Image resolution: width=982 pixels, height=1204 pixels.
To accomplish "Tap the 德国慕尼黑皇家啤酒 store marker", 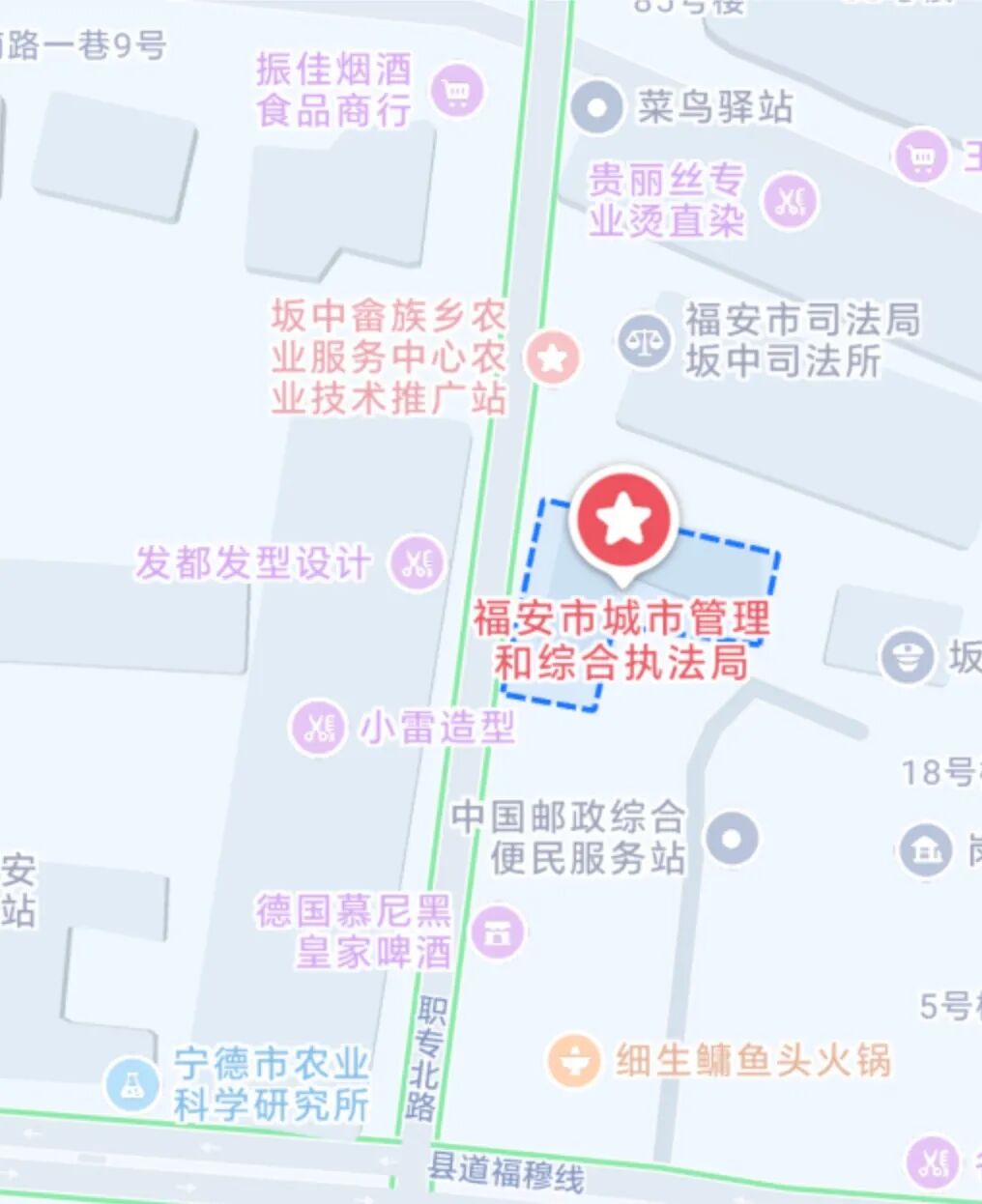I will pyautogui.click(x=498, y=932).
